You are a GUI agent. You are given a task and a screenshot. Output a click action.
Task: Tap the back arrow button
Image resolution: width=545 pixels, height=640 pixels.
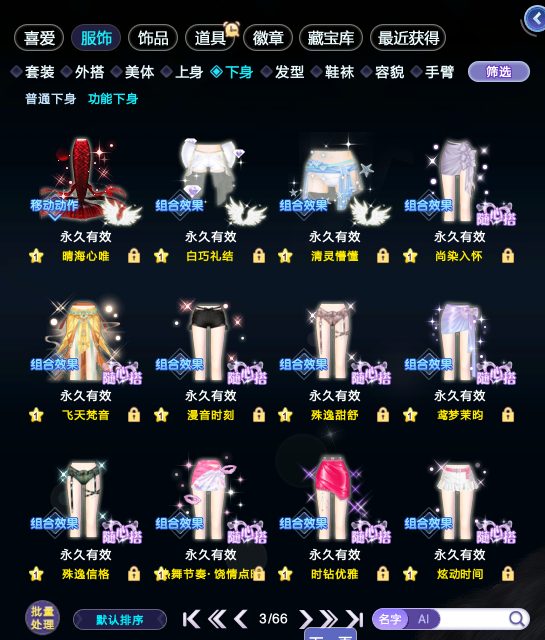tap(535, 19)
